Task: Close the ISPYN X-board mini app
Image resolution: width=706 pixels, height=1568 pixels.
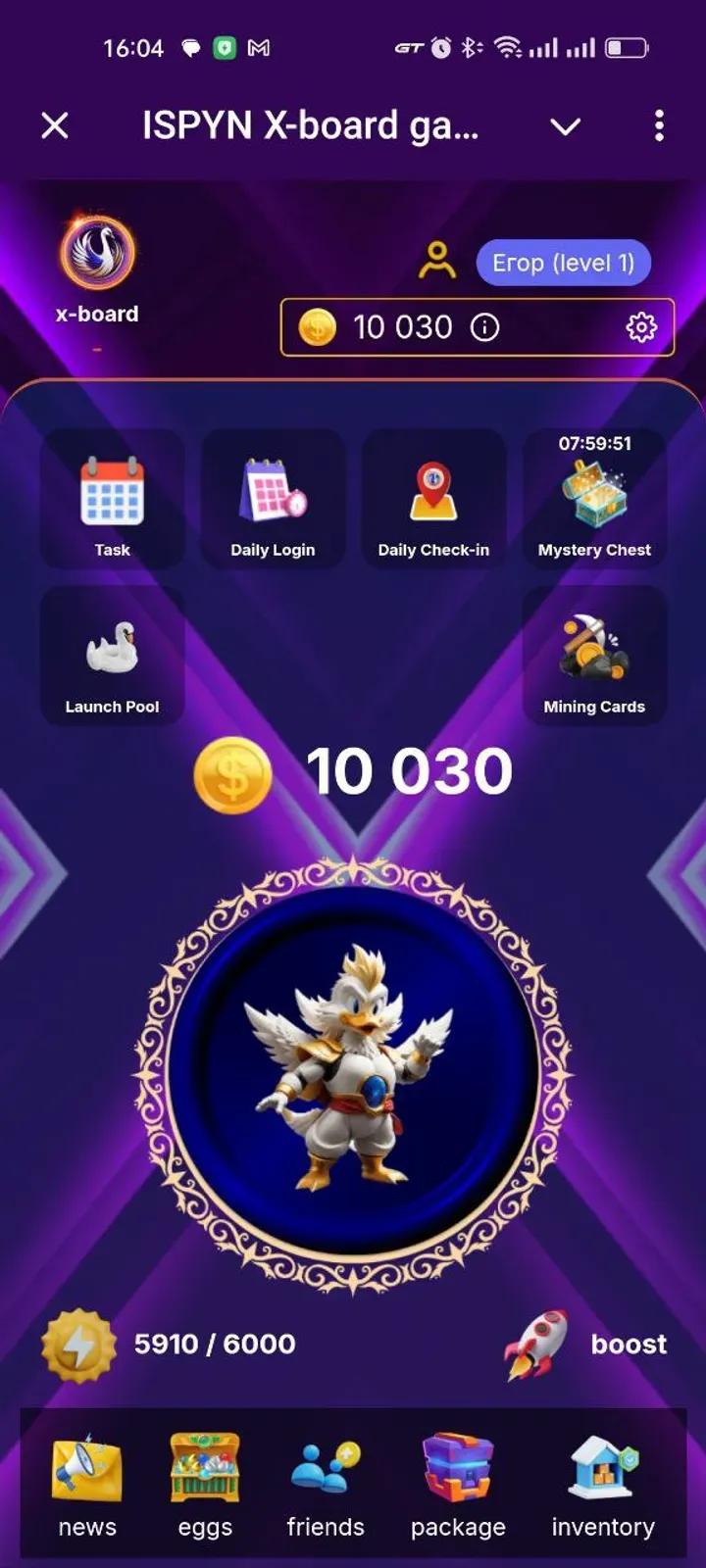Action: [x=55, y=125]
